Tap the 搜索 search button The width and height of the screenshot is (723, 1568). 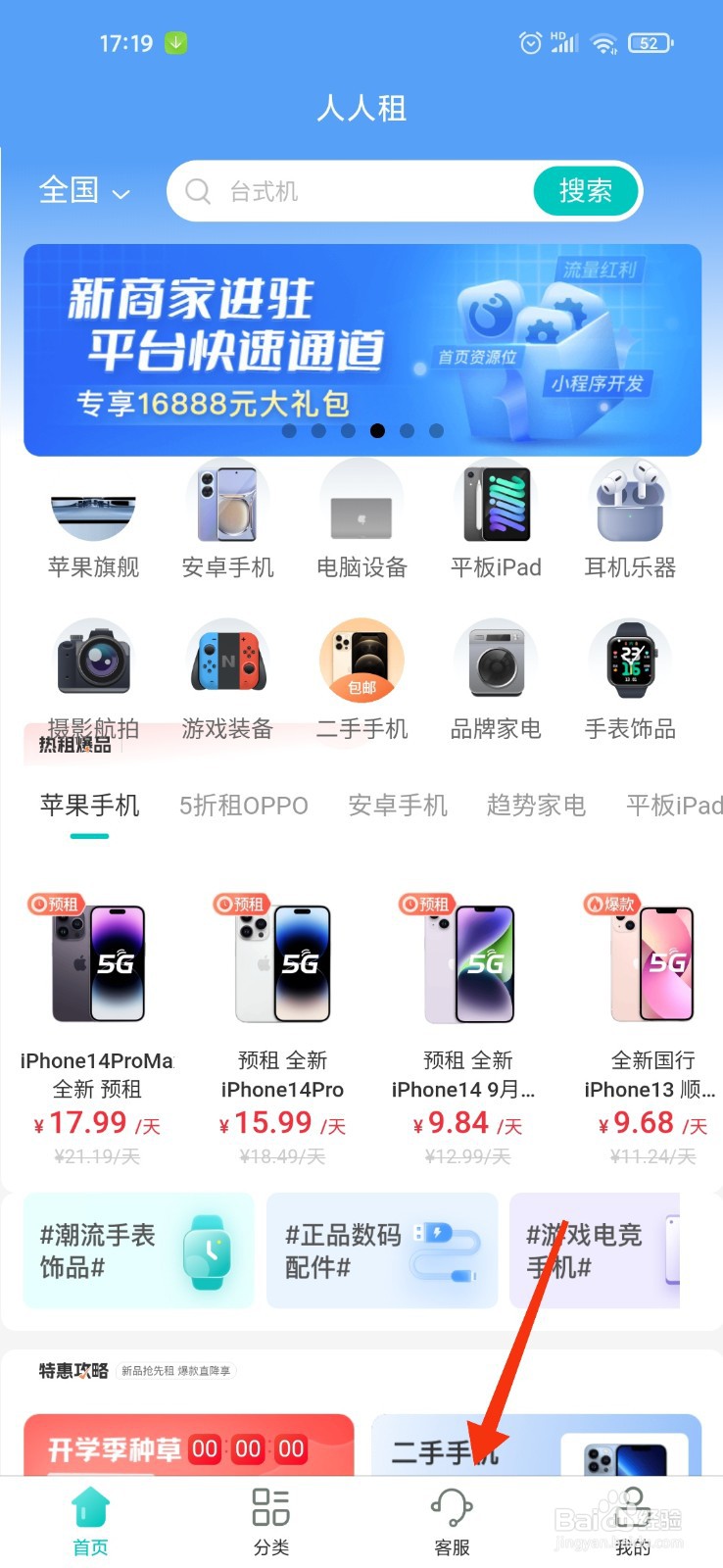pyautogui.click(x=585, y=191)
